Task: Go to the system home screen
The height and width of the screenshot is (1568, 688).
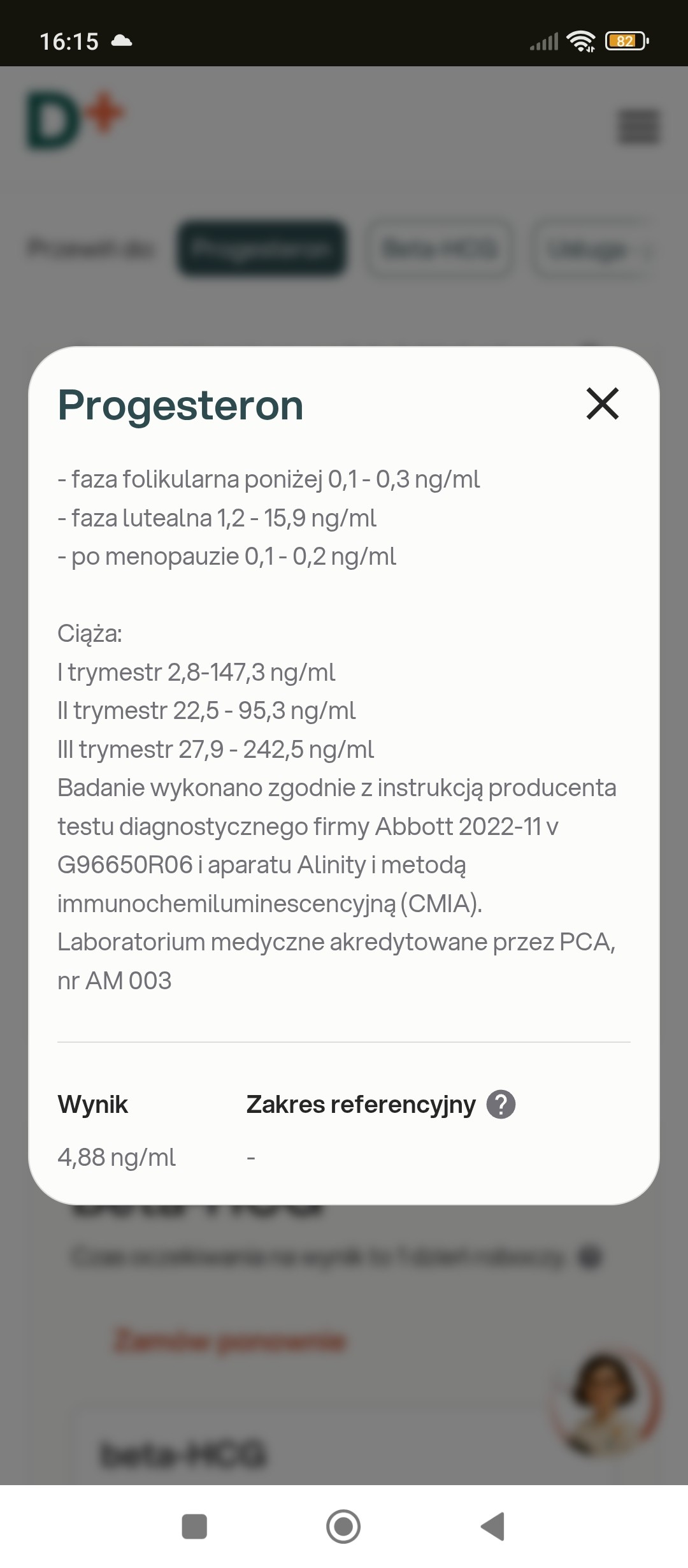Action: (x=343, y=1527)
